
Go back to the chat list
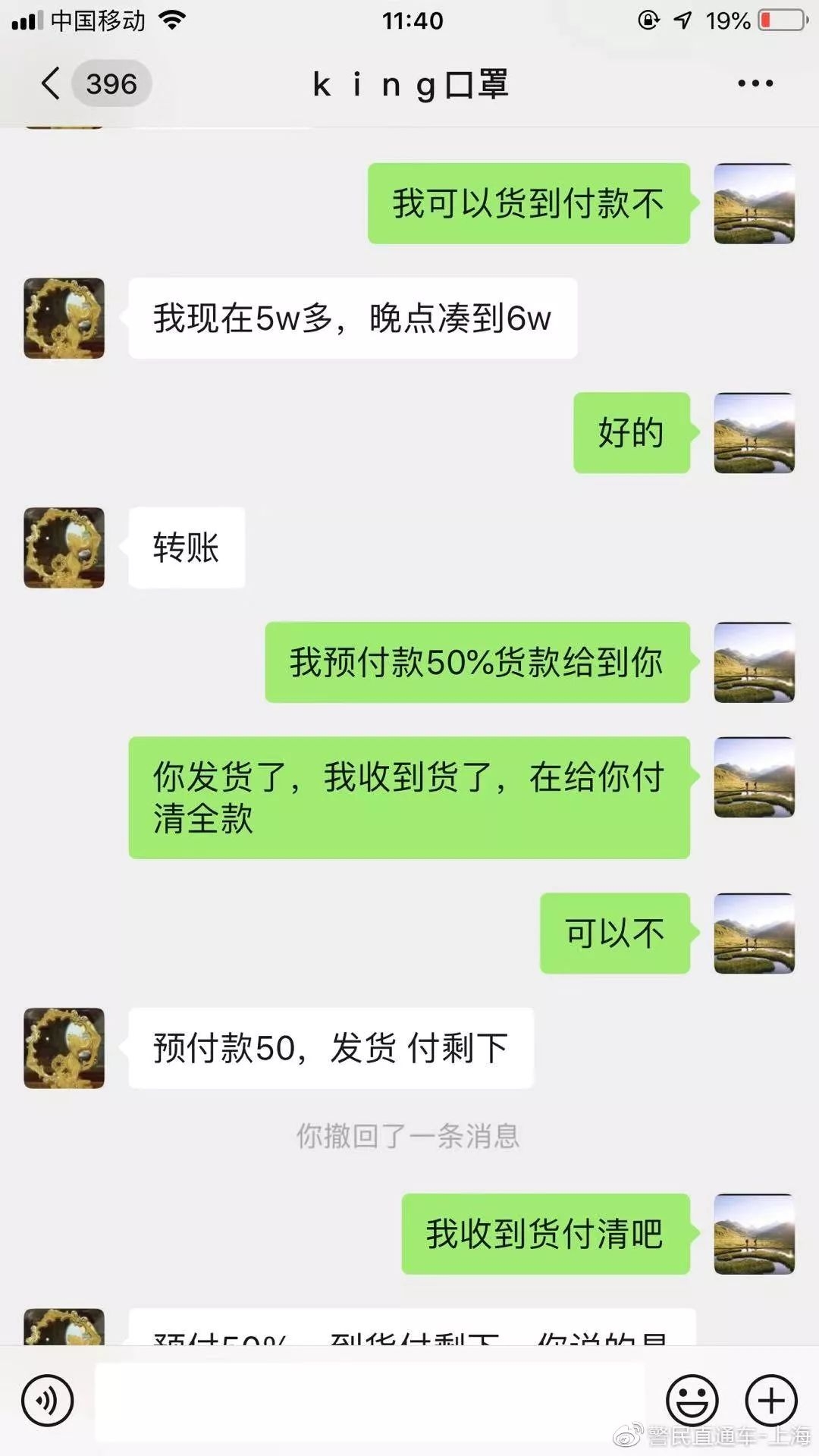[52, 83]
